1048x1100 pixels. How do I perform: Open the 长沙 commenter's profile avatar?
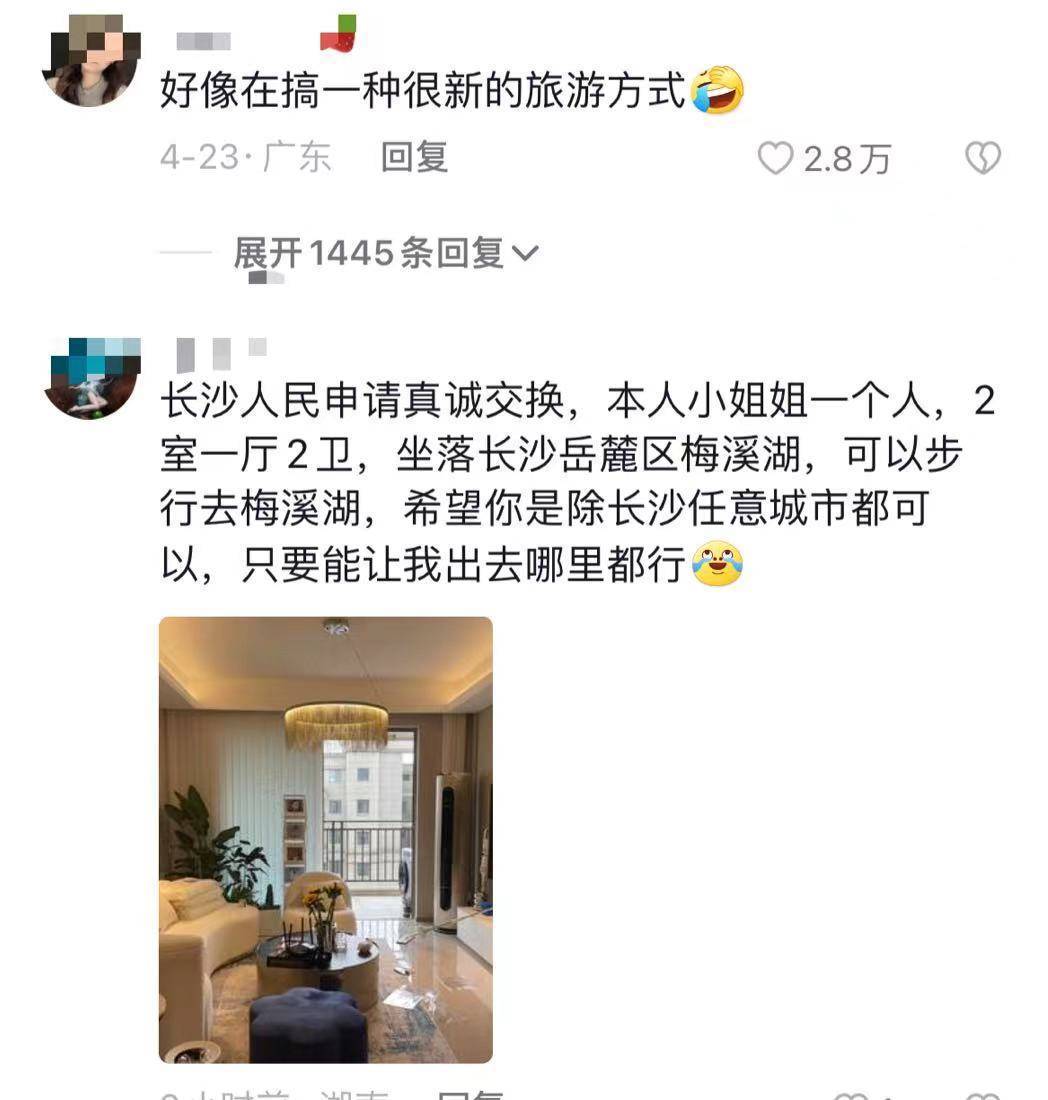click(x=92, y=378)
